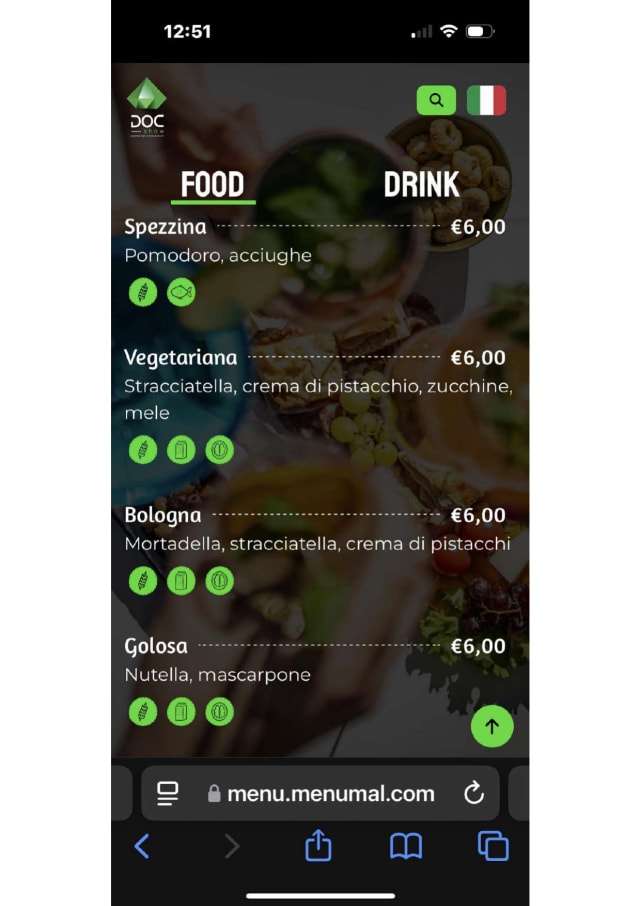
Task: Open Safari bookmarks
Action: point(405,847)
